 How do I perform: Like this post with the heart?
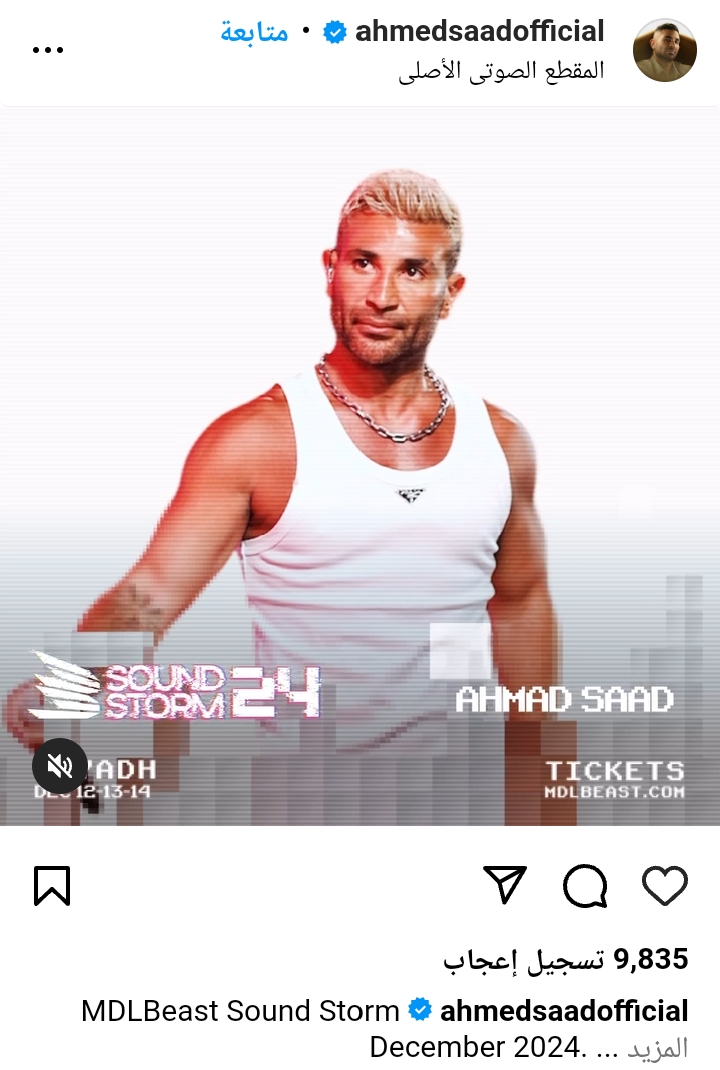(664, 885)
